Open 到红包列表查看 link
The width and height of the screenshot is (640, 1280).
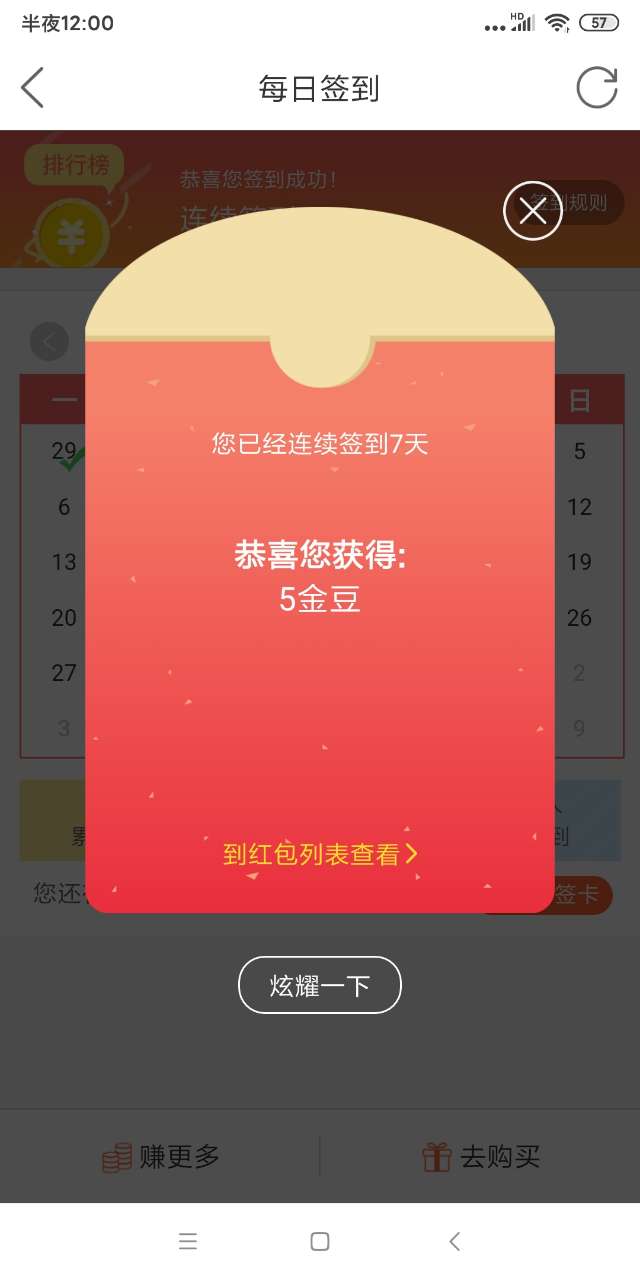(x=320, y=854)
